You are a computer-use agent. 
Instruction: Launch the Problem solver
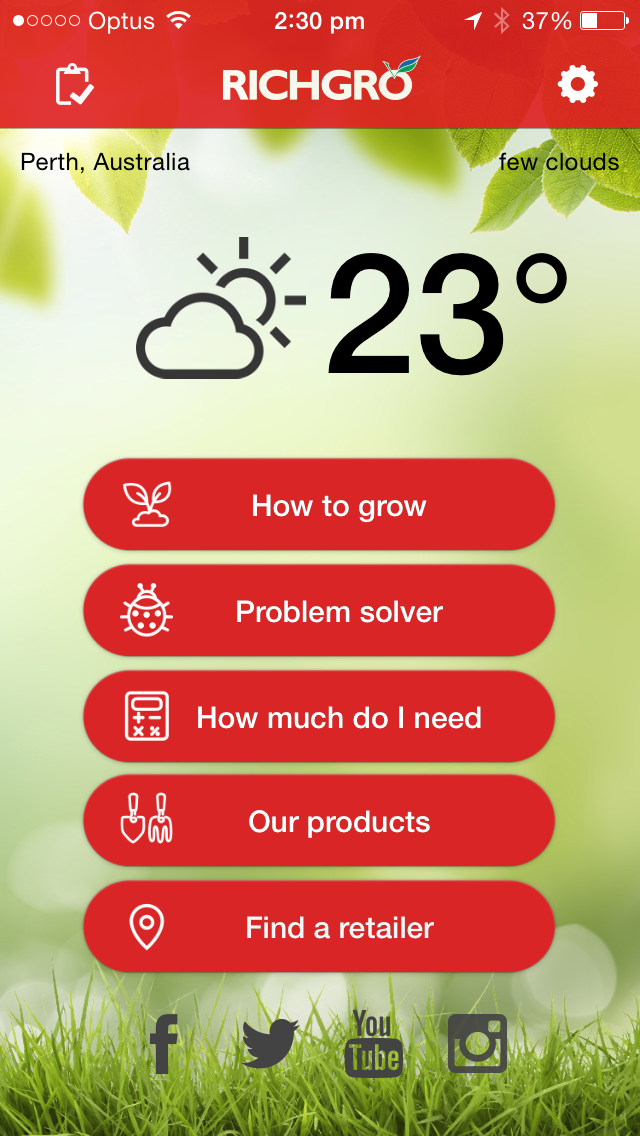(x=319, y=612)
